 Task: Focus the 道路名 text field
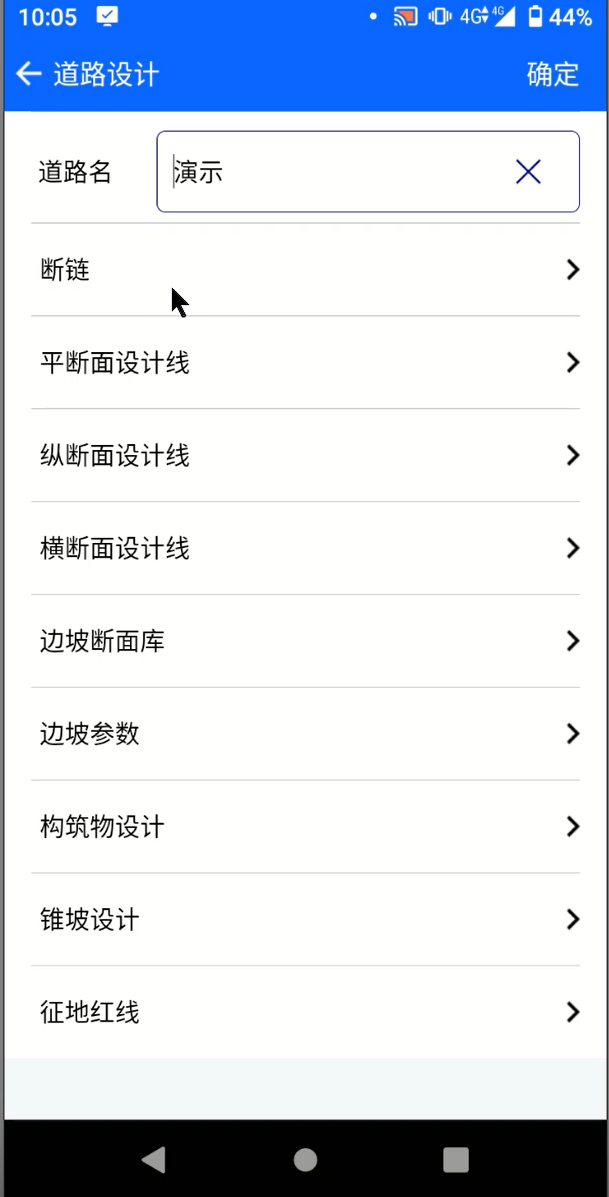pos(368,172)
